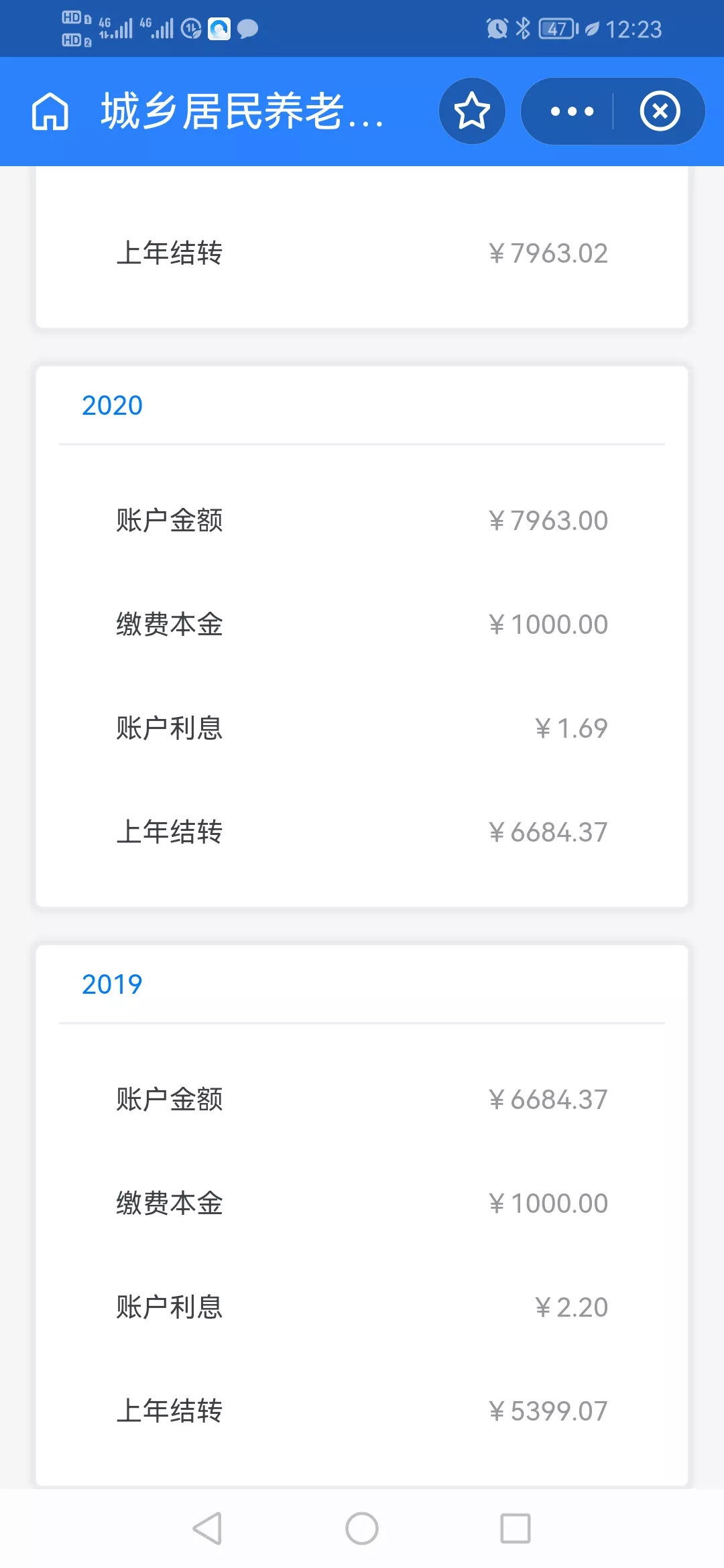Image resolution: width=724 pixels, height=1568 pixels.
Task: Go to the mini program home icon
Action: click(x=50, y=111)
